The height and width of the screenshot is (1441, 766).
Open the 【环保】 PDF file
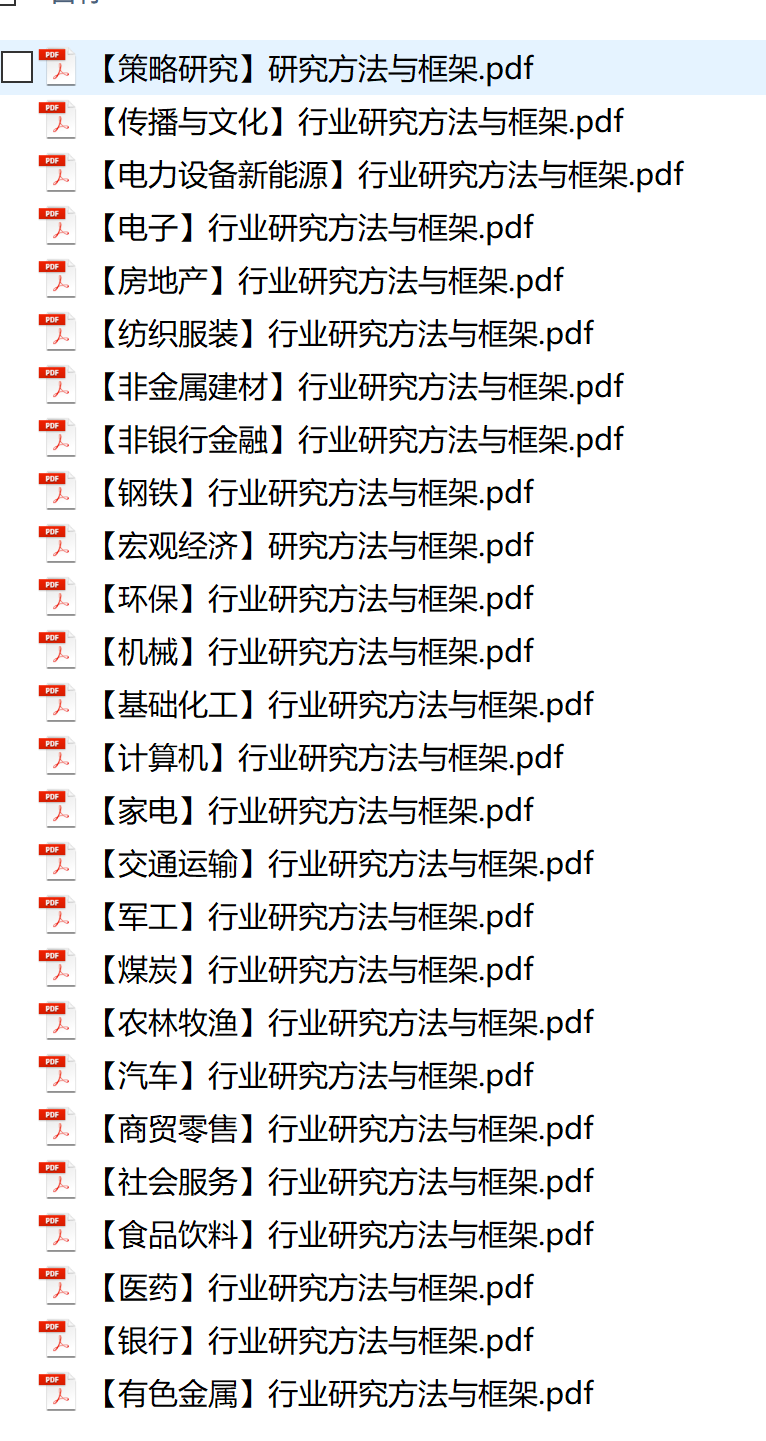tap(314, 599)
